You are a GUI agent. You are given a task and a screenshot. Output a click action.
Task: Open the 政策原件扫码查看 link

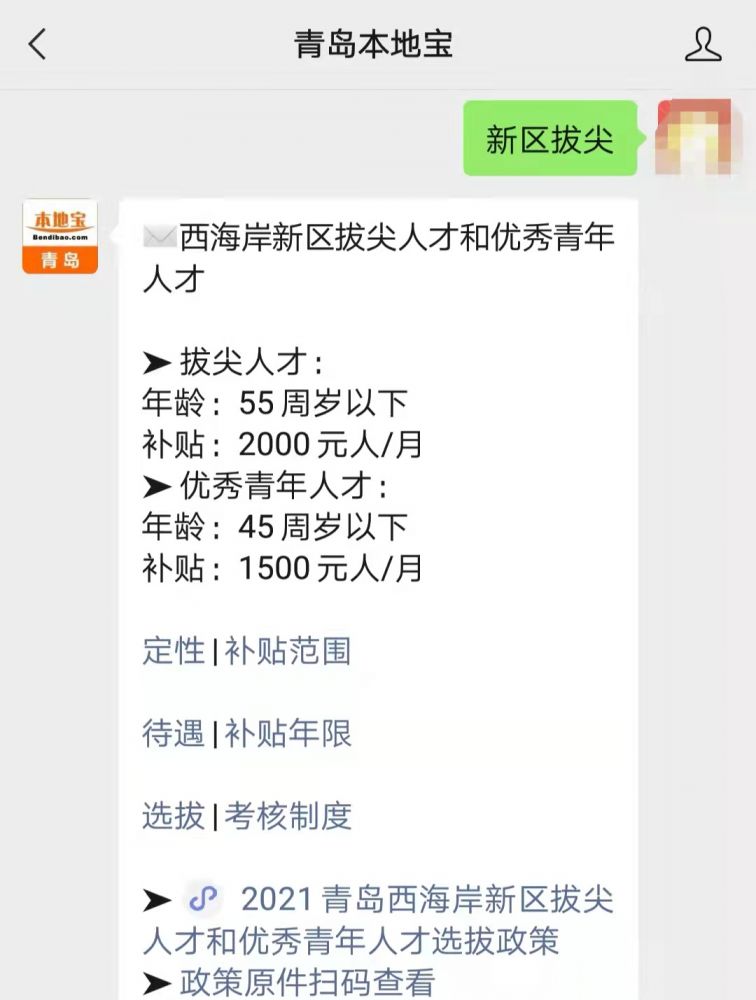307,982
